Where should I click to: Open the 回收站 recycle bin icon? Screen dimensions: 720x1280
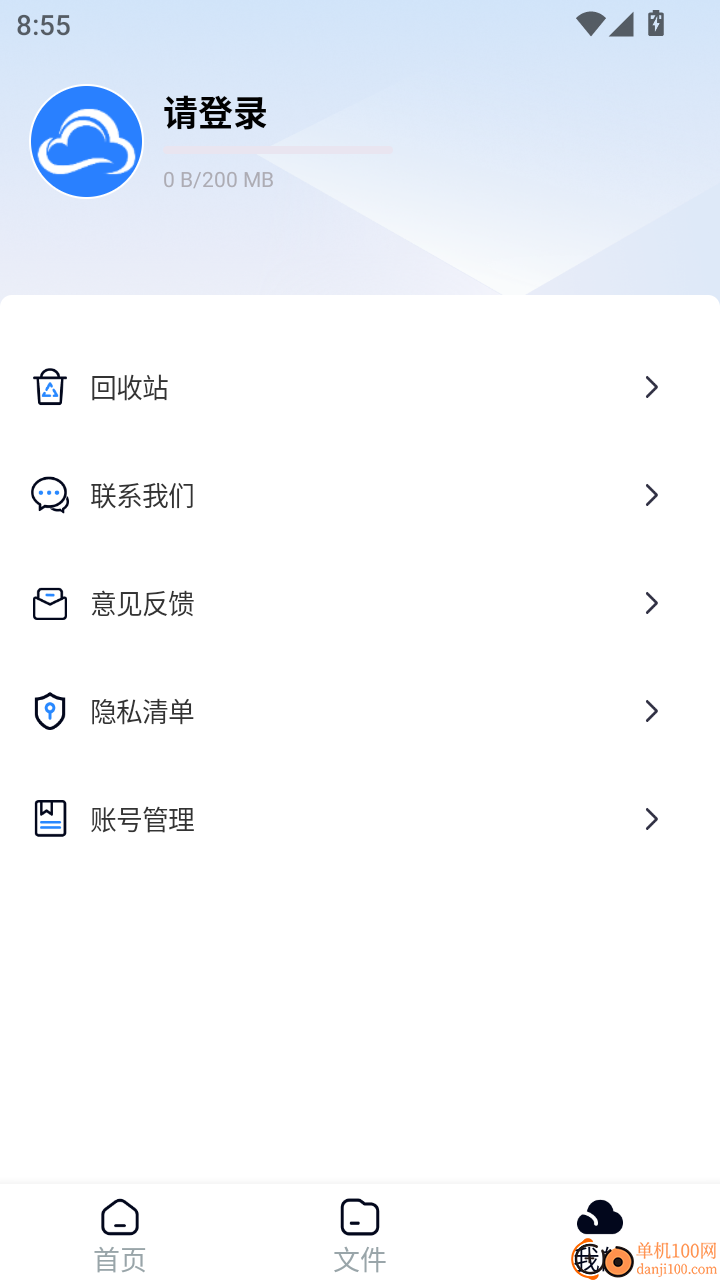pyautogui.click(x=50, y=387)
